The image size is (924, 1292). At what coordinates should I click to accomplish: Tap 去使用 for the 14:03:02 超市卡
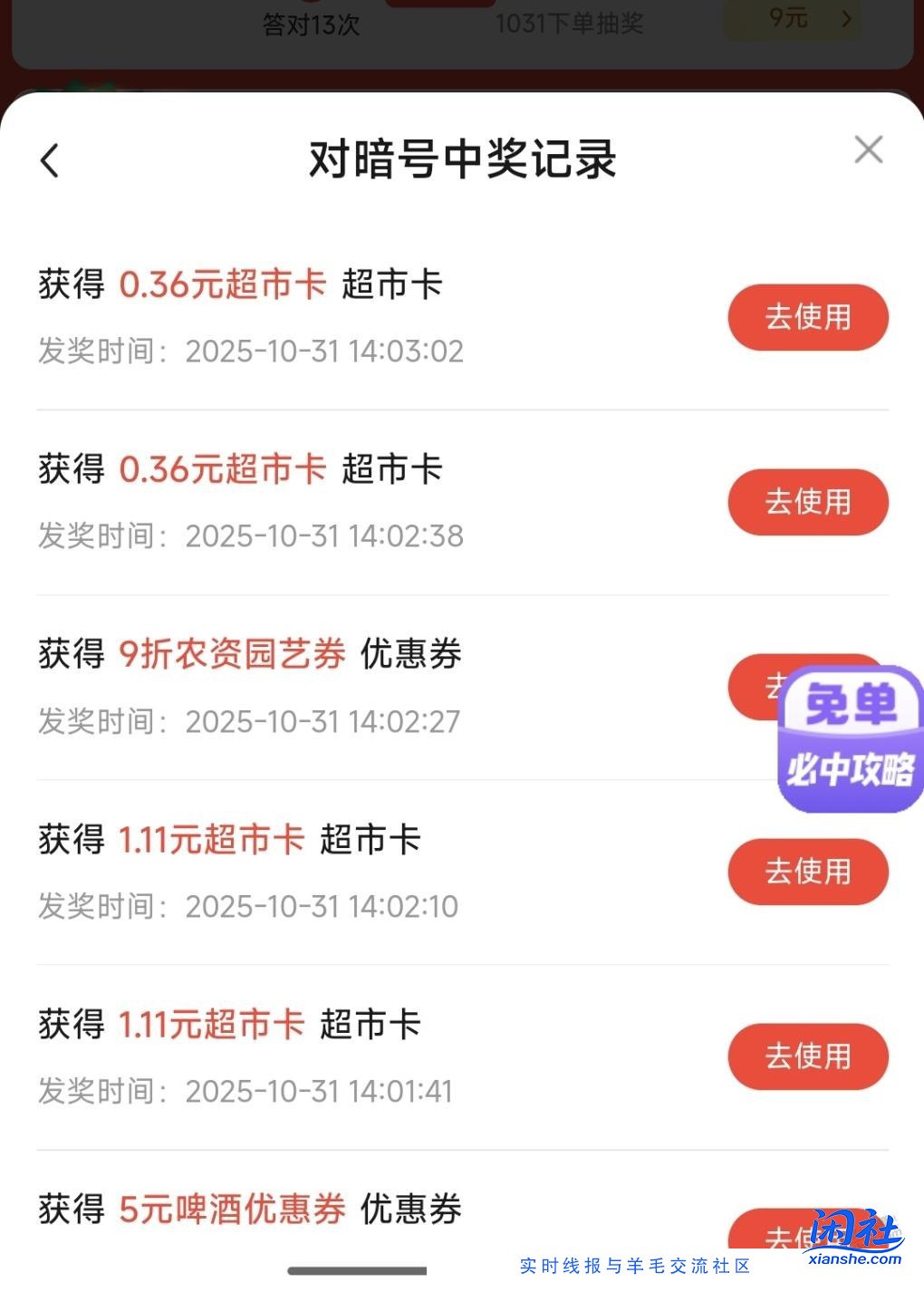(x=807, y=317)
